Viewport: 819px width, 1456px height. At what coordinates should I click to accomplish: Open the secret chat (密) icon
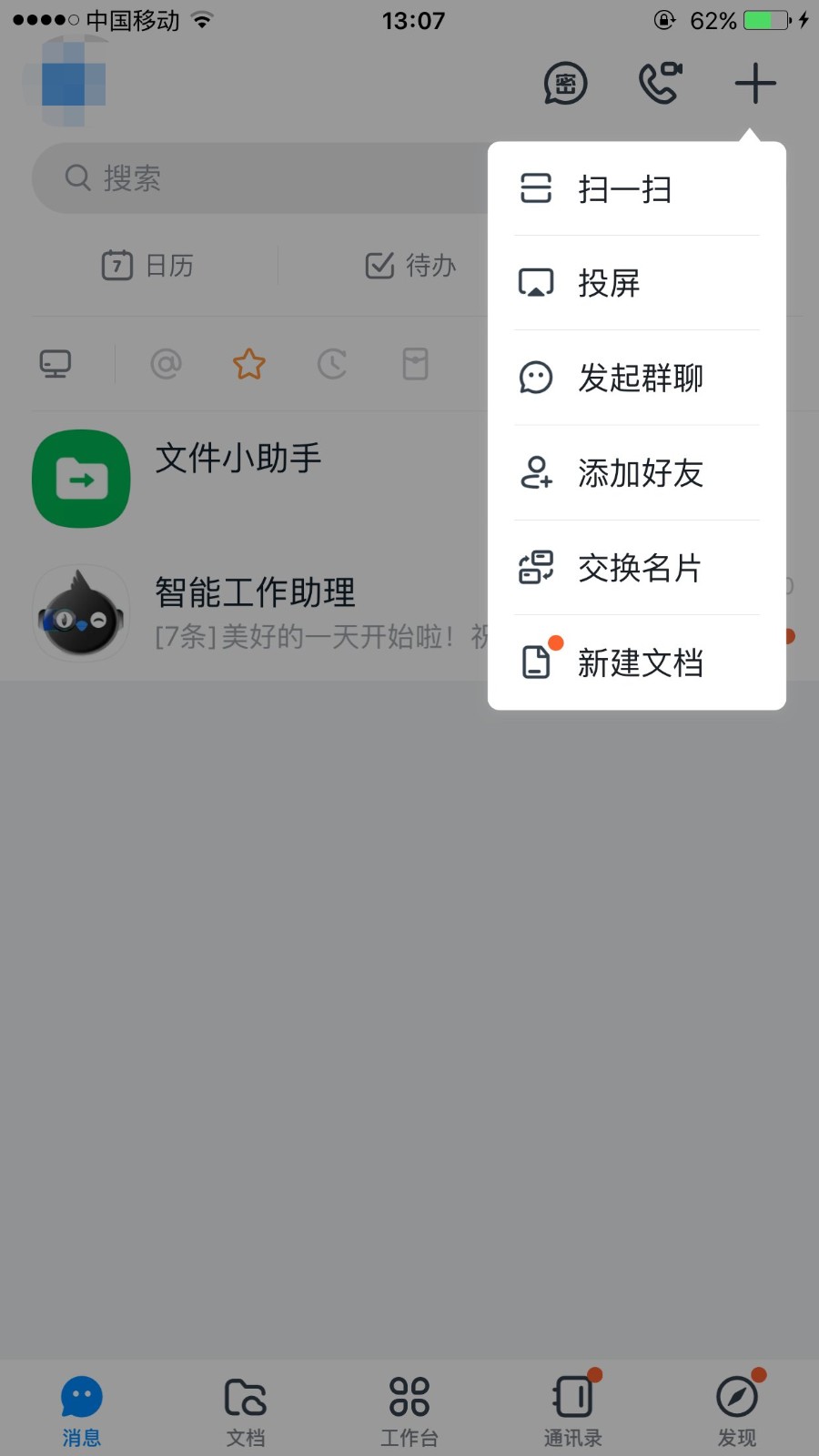pos(565,84)
